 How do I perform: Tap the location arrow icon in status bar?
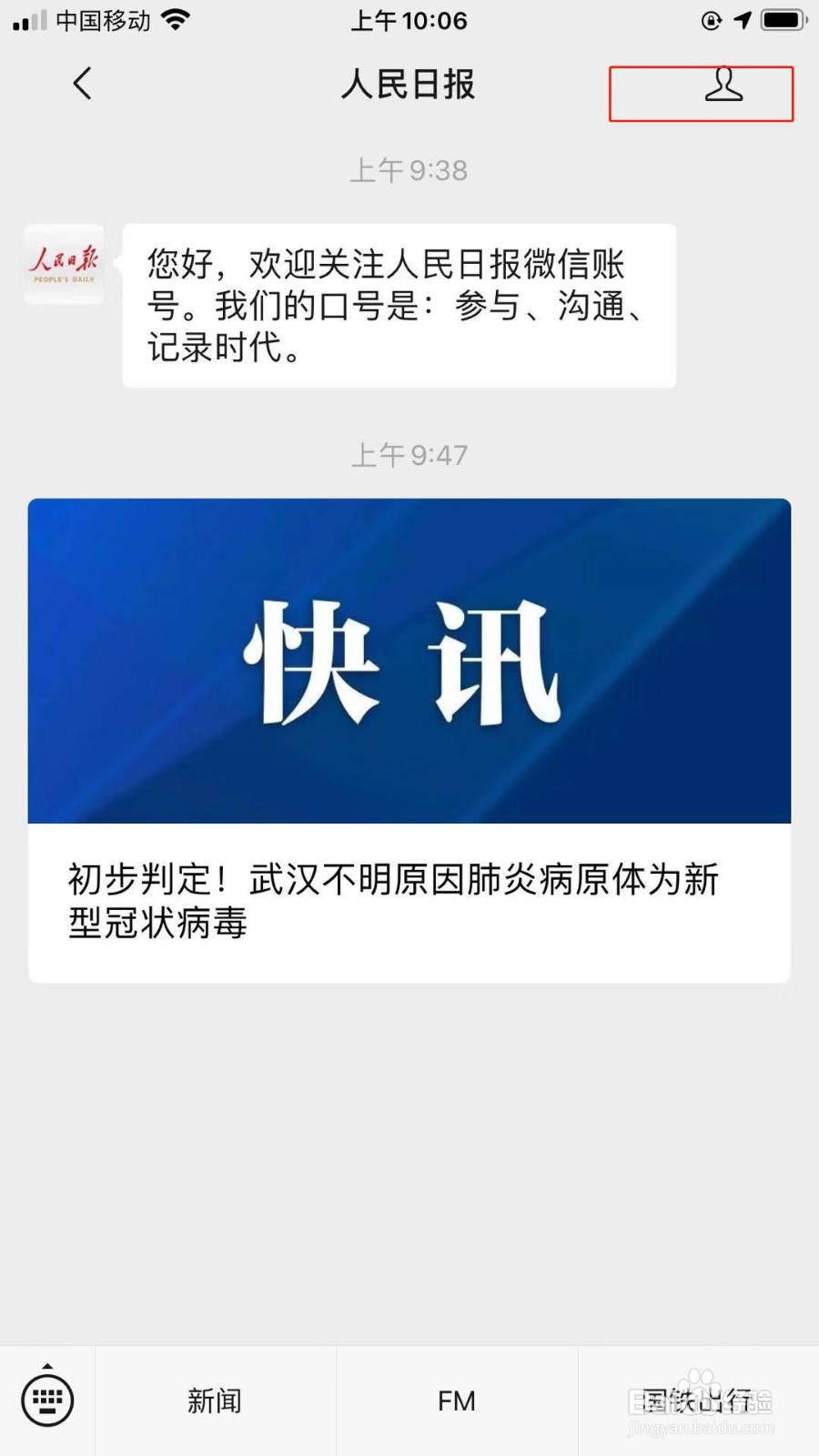pos(743,20)
